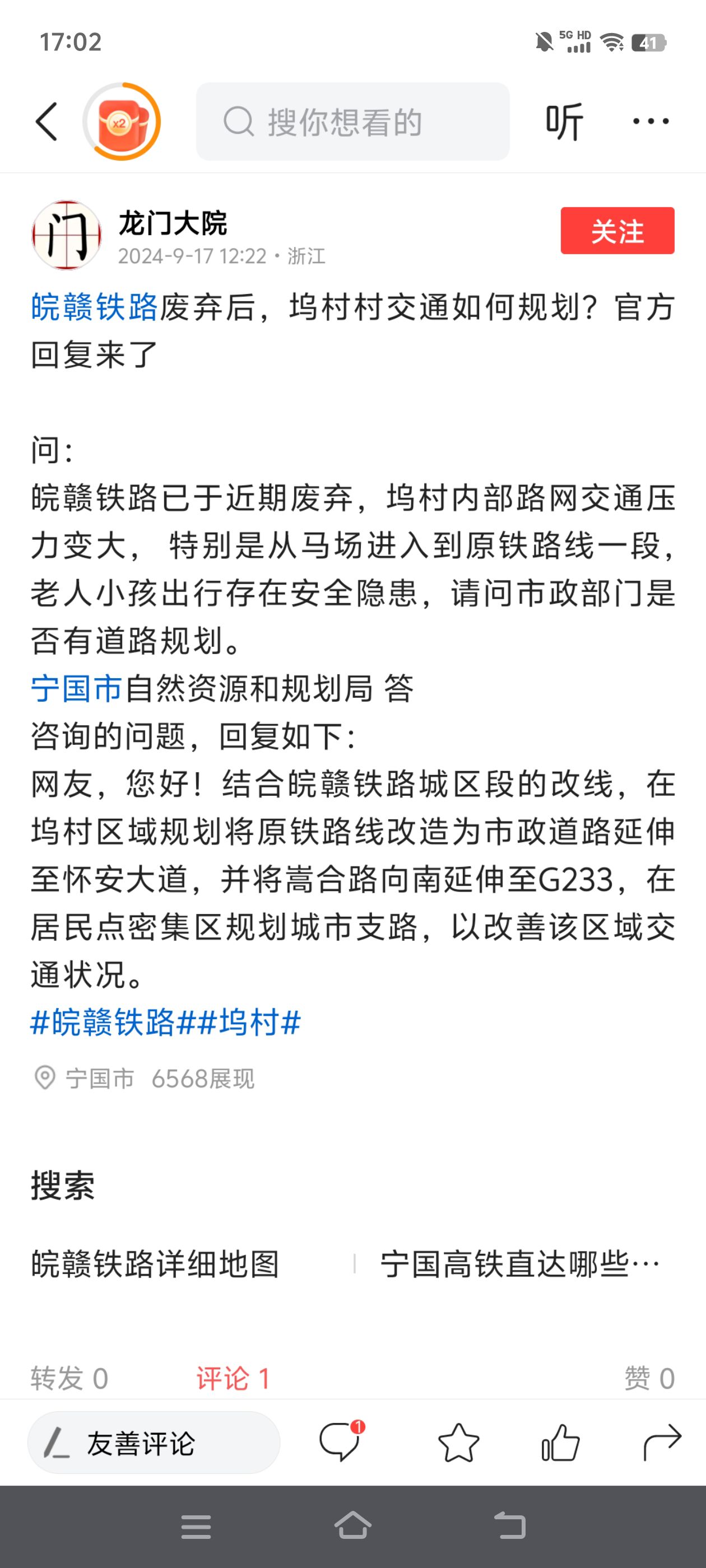The image size is (706, 1568).
Task: Open the search box 搜你想看的
Action: point(352,122)
